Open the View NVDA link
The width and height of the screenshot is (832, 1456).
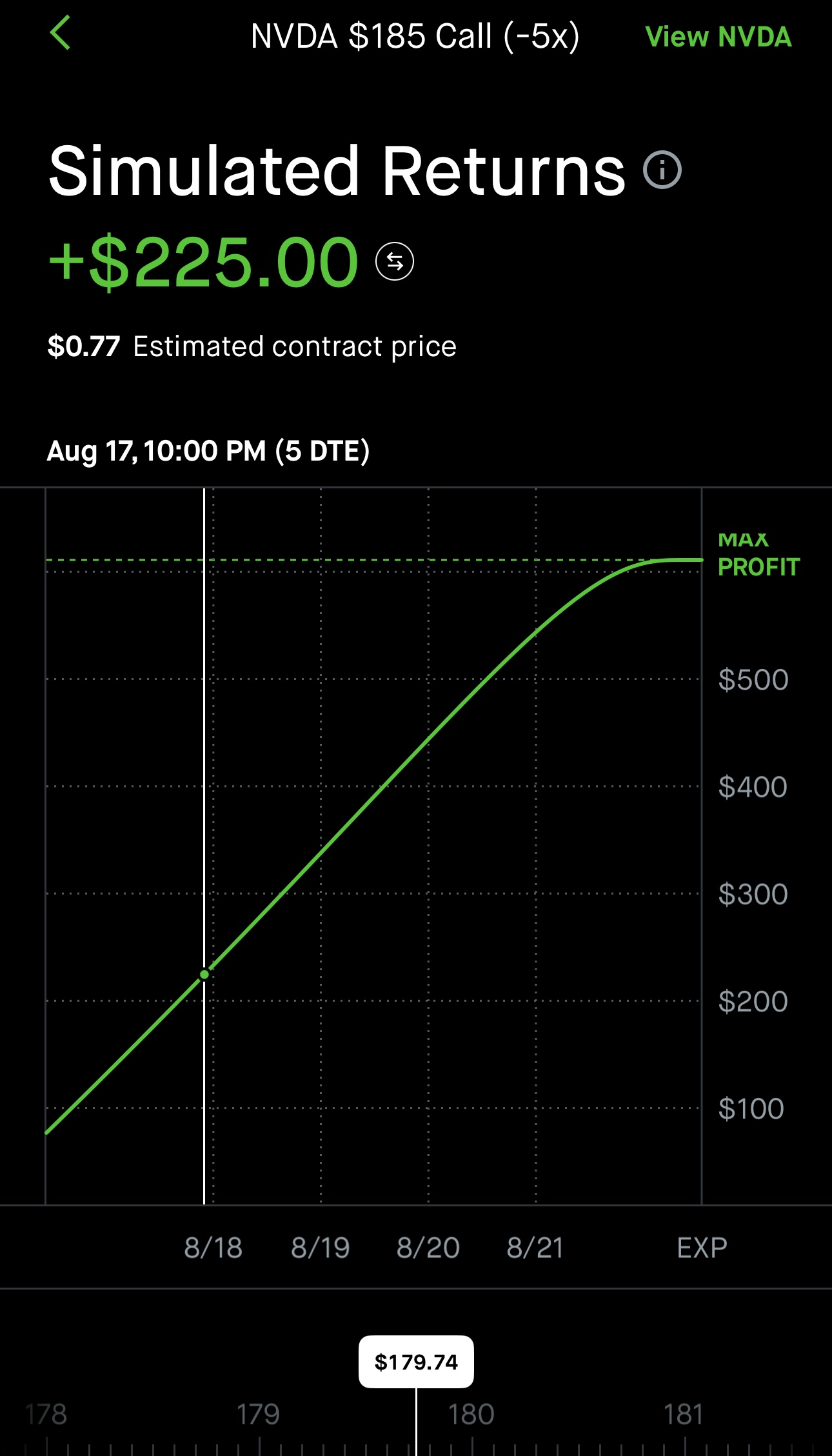(718, 37)
